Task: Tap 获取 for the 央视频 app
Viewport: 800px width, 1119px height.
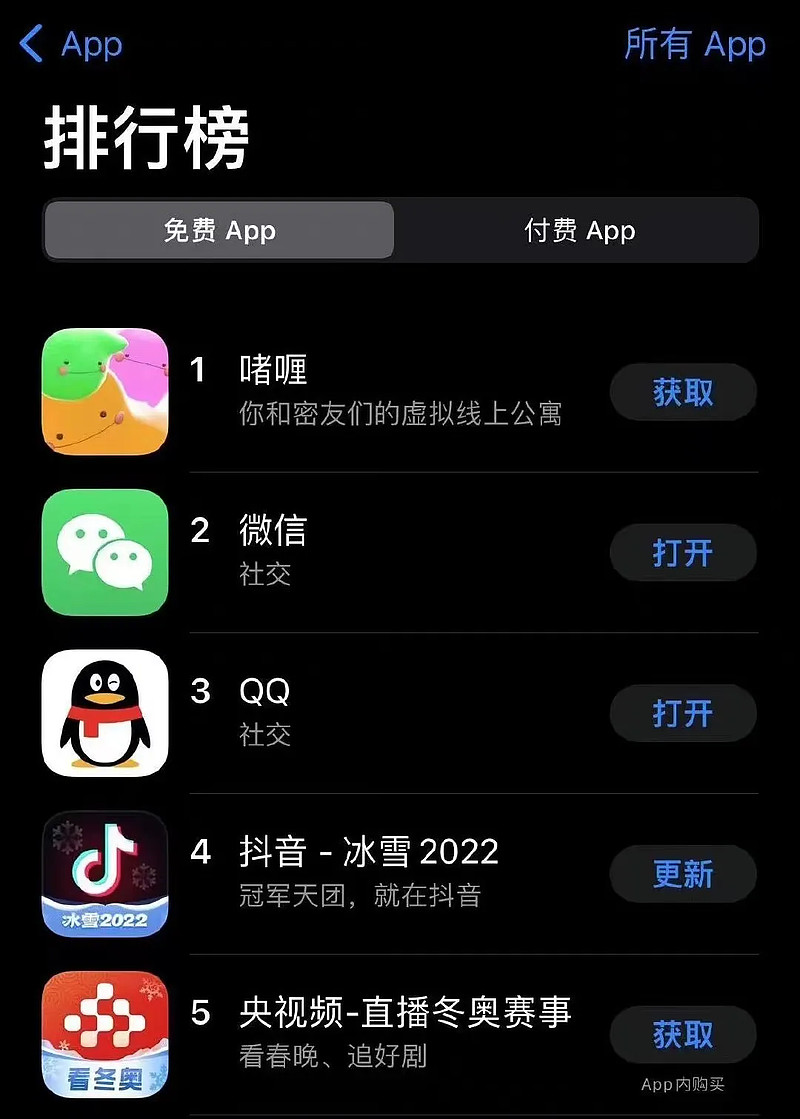Action: (683, 1034)
